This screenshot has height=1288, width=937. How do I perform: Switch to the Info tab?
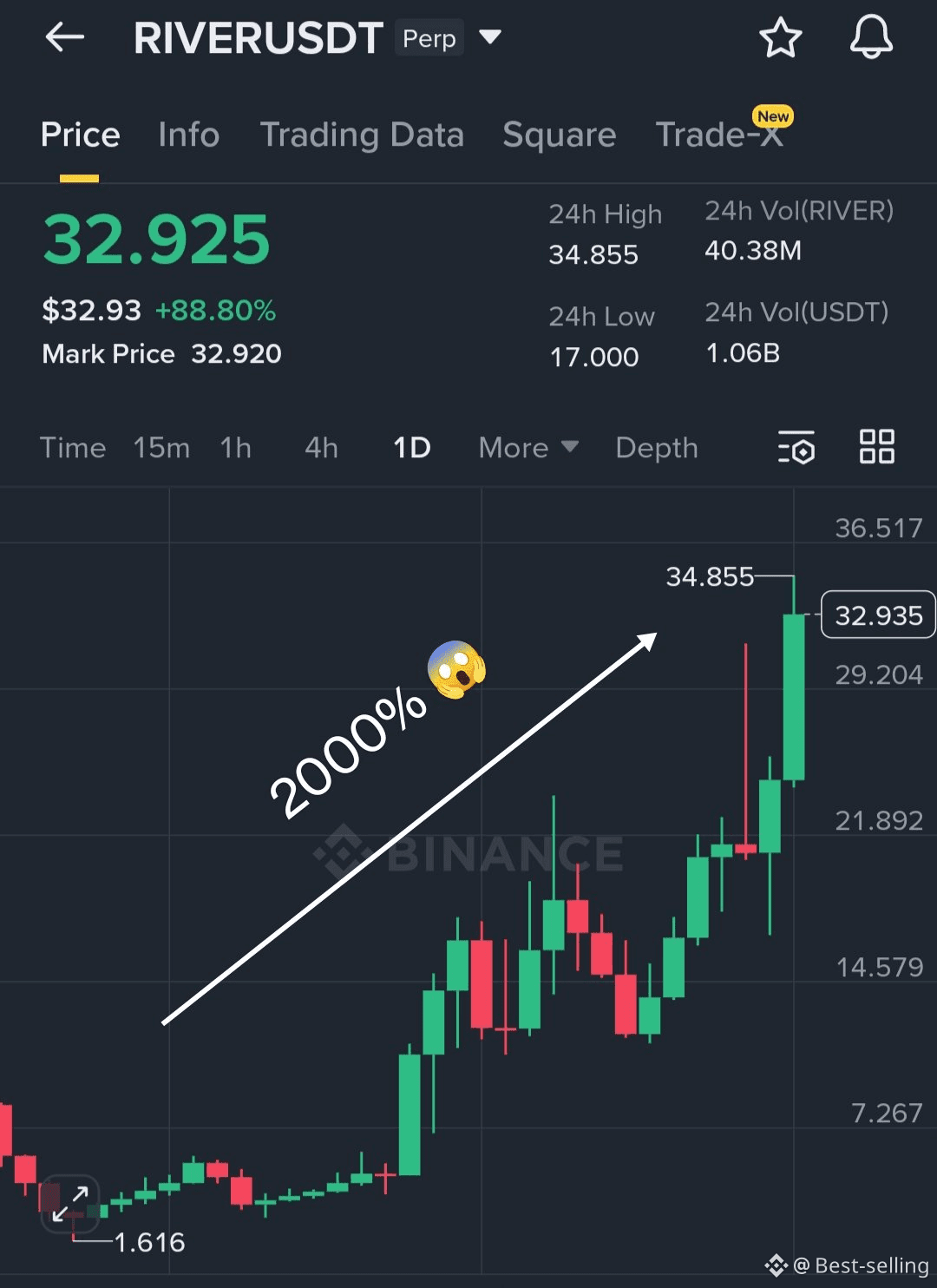pos(188,135)
